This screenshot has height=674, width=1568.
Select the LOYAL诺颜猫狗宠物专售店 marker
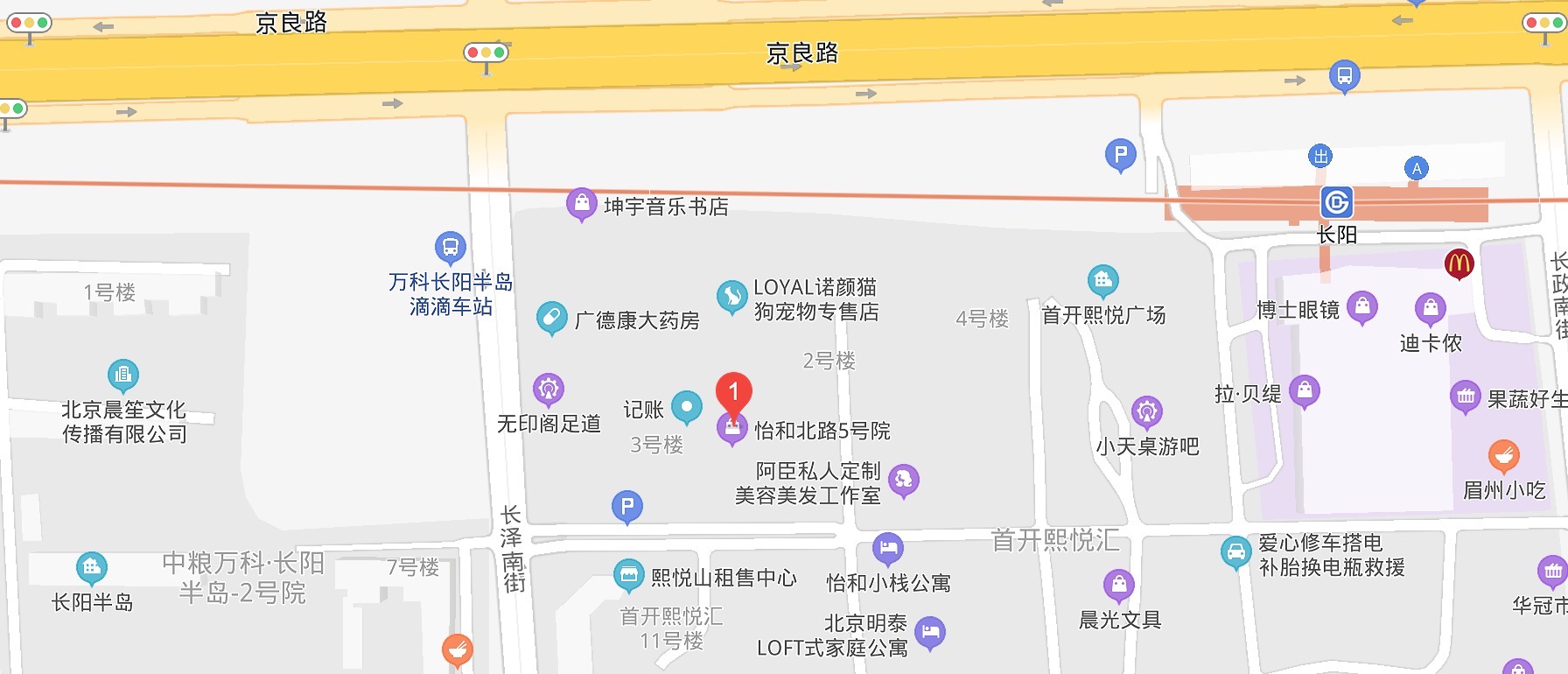(x=731, y=297)
